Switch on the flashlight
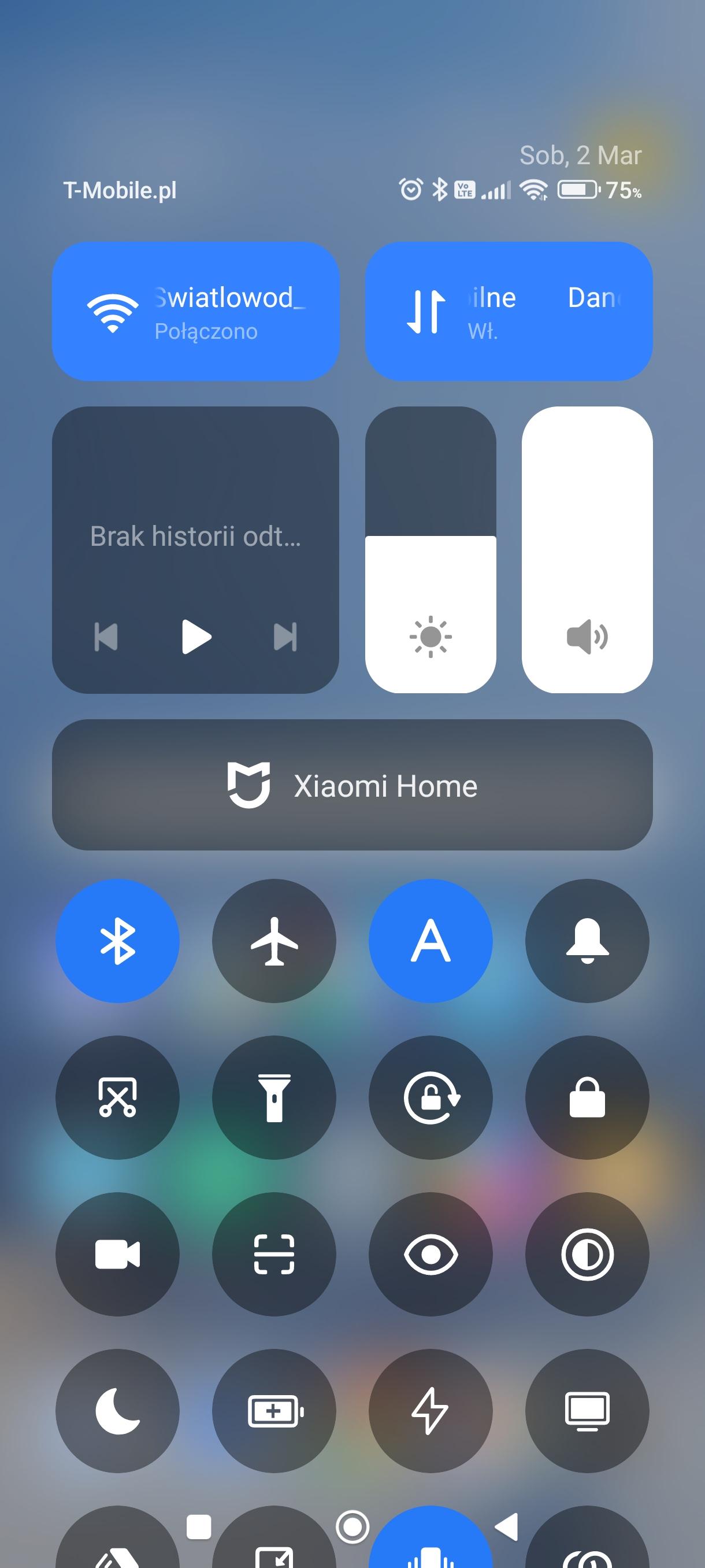 274,1097
